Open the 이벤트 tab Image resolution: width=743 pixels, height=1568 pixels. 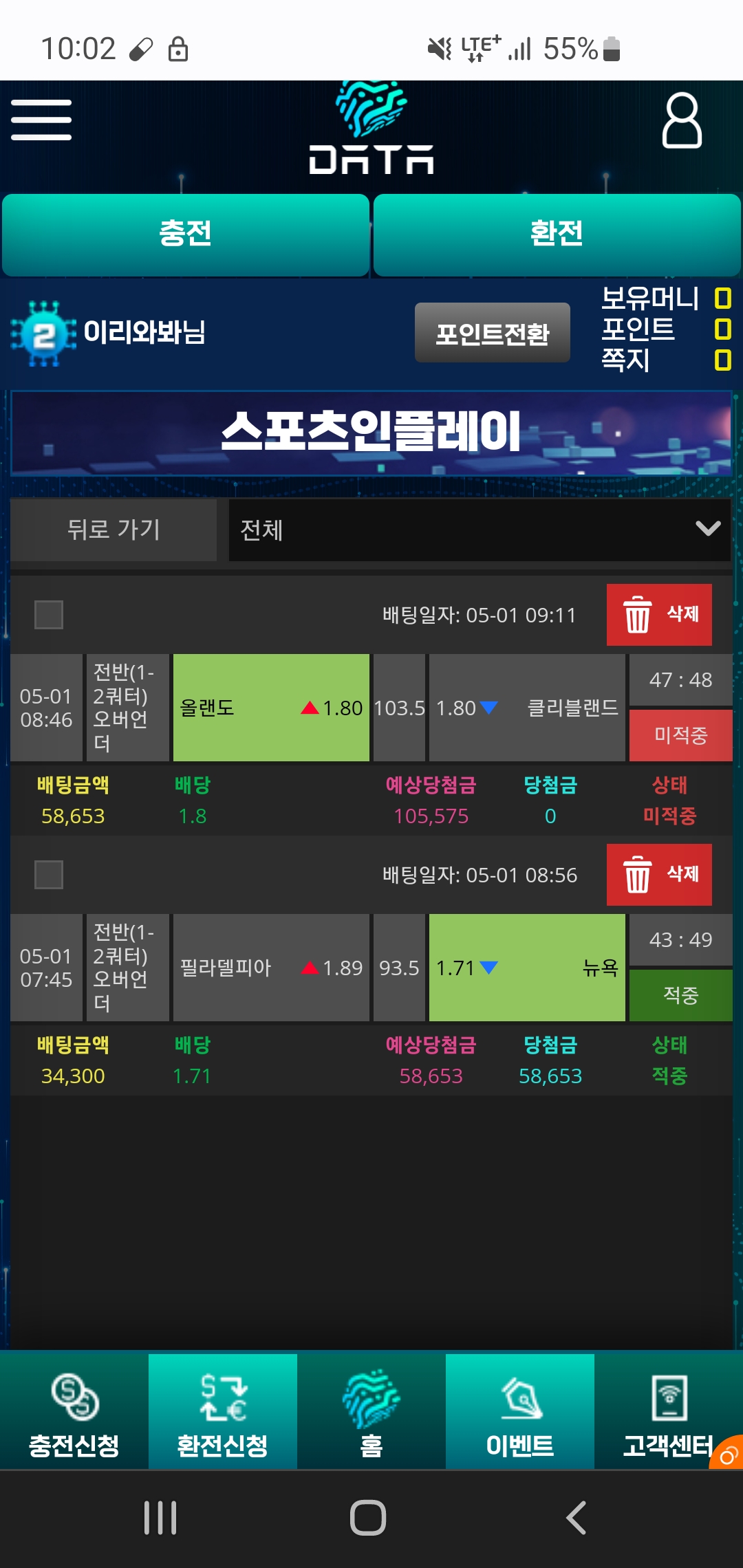(x=520, y=1411)
